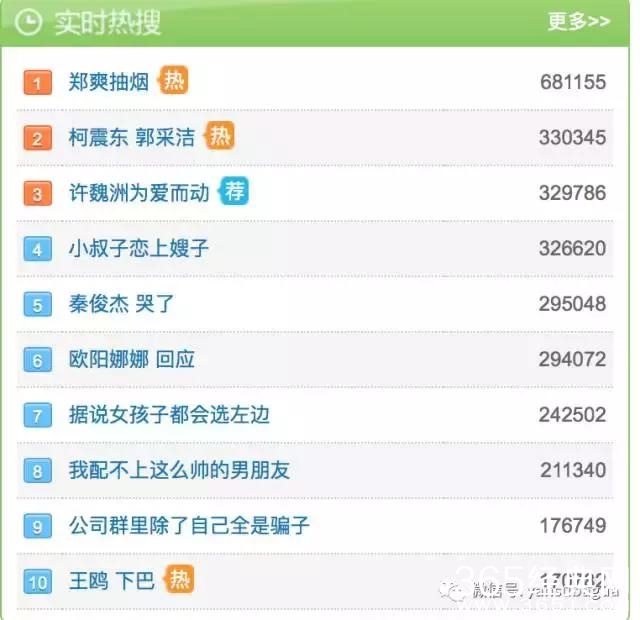View hot search 秦俊杰 哭了

[x=121, y=304]
